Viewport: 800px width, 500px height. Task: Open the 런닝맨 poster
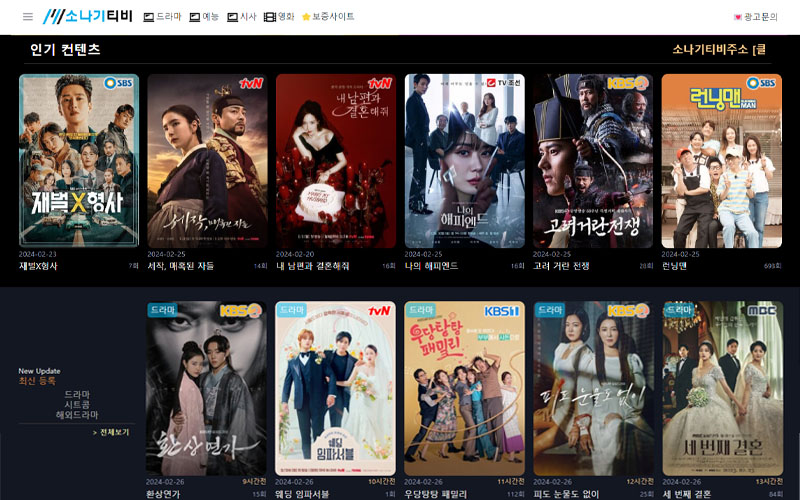point(721,160)
